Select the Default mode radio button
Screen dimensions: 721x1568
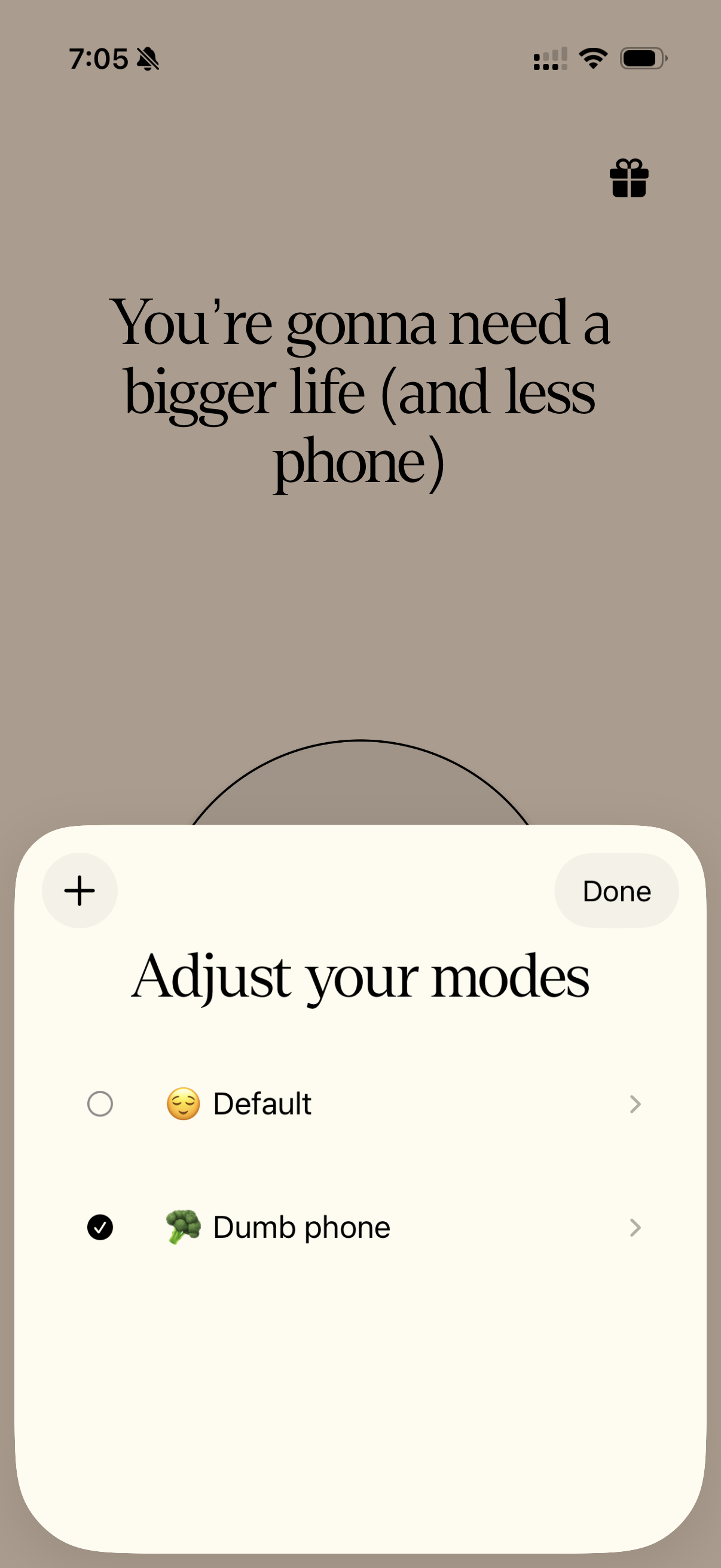[x=100, y=1103]
